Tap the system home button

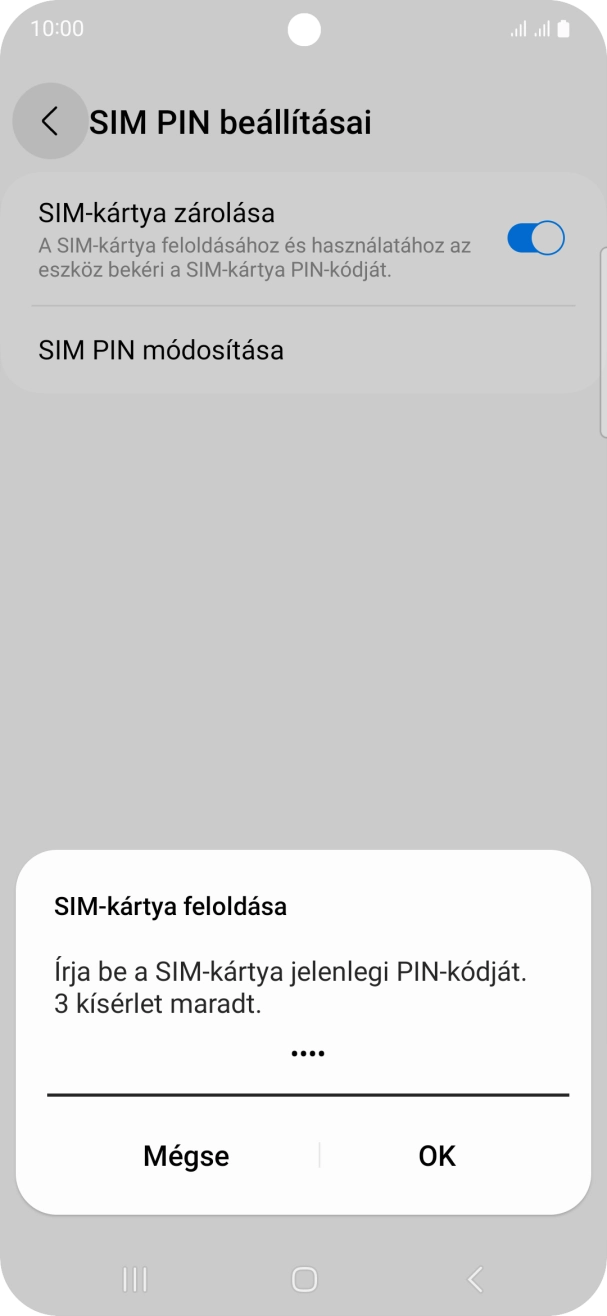tap(304, 1278)
